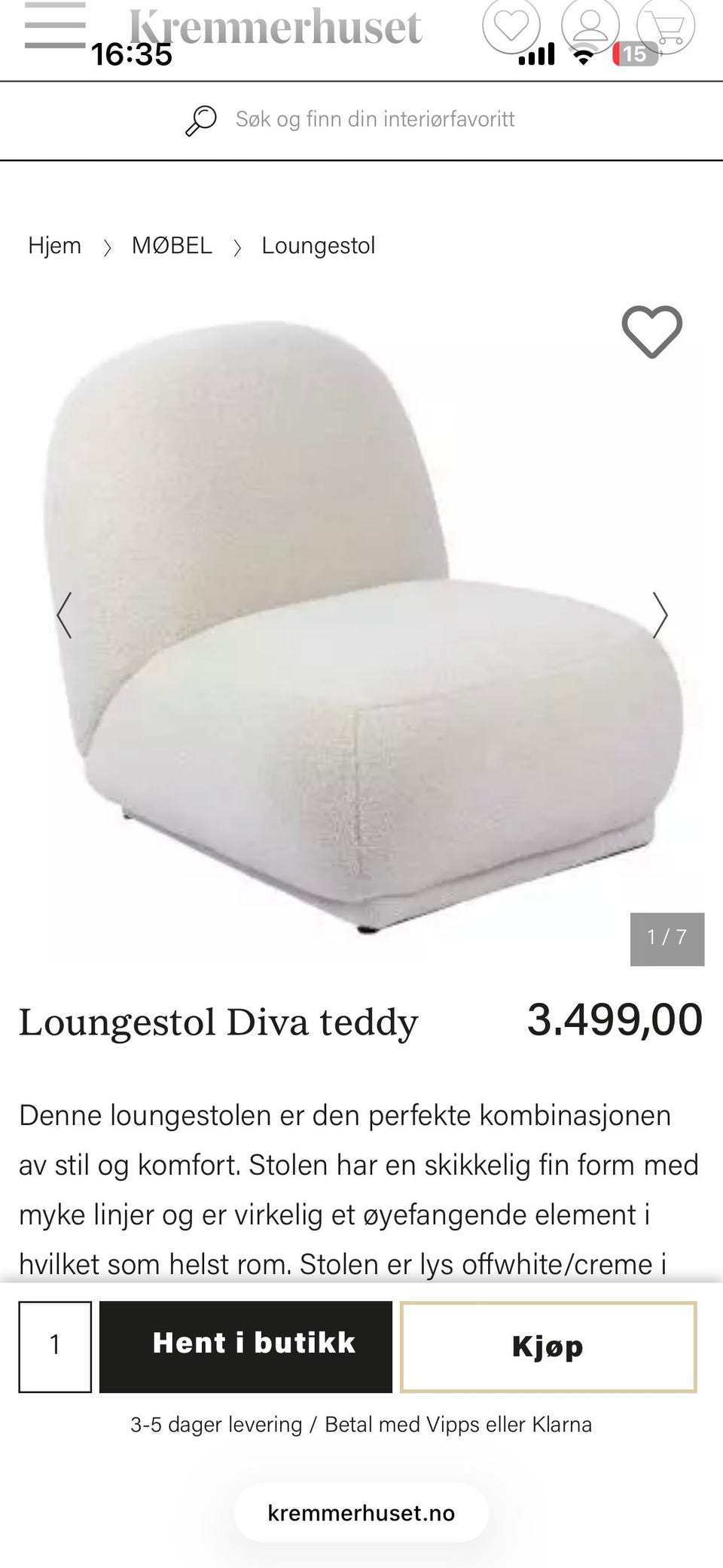Screen dimensions: 723x1568
Task: Go to the Hjem breadcrumb
Action: pos(54,246)
